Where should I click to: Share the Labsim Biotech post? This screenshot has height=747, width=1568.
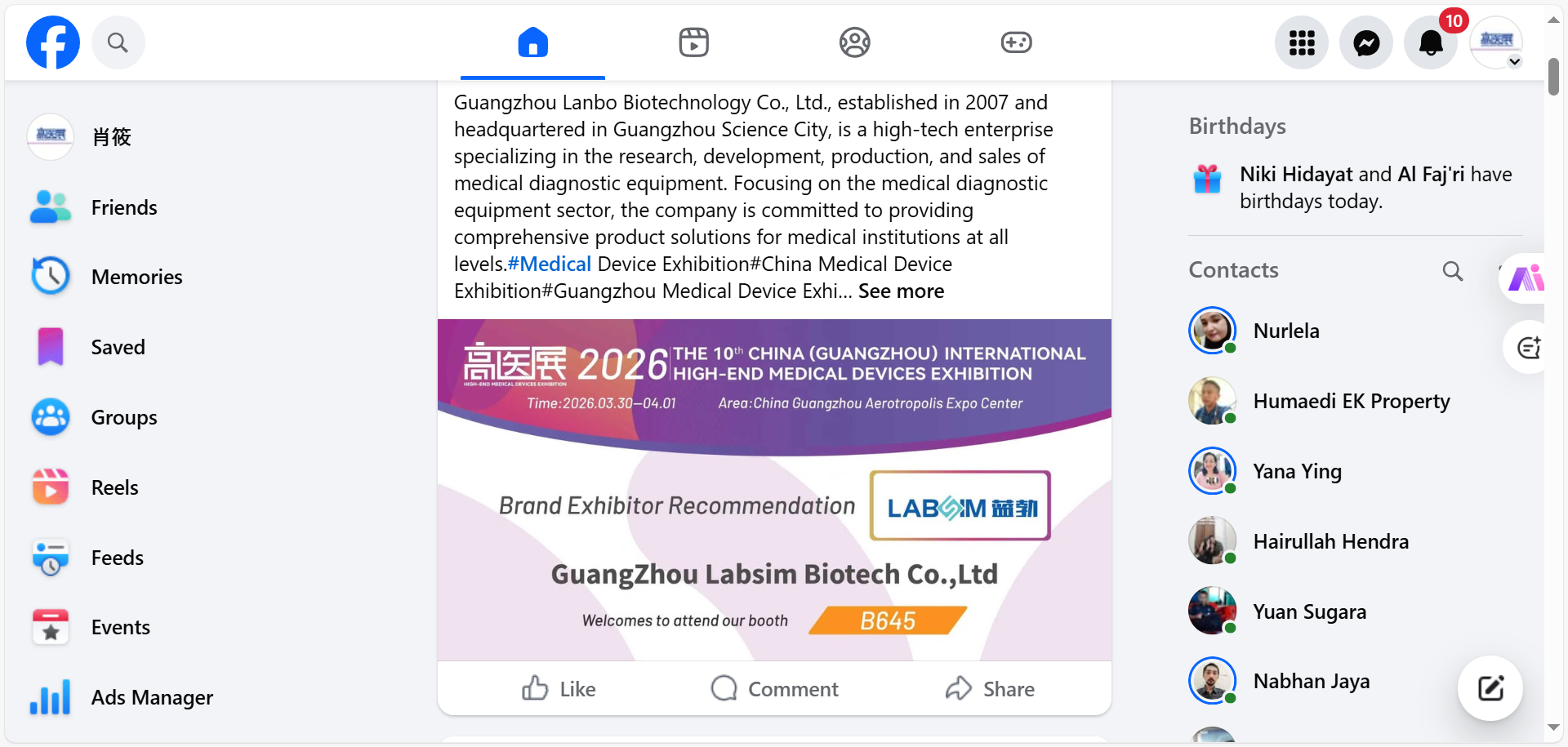click(x=990, y=689)
